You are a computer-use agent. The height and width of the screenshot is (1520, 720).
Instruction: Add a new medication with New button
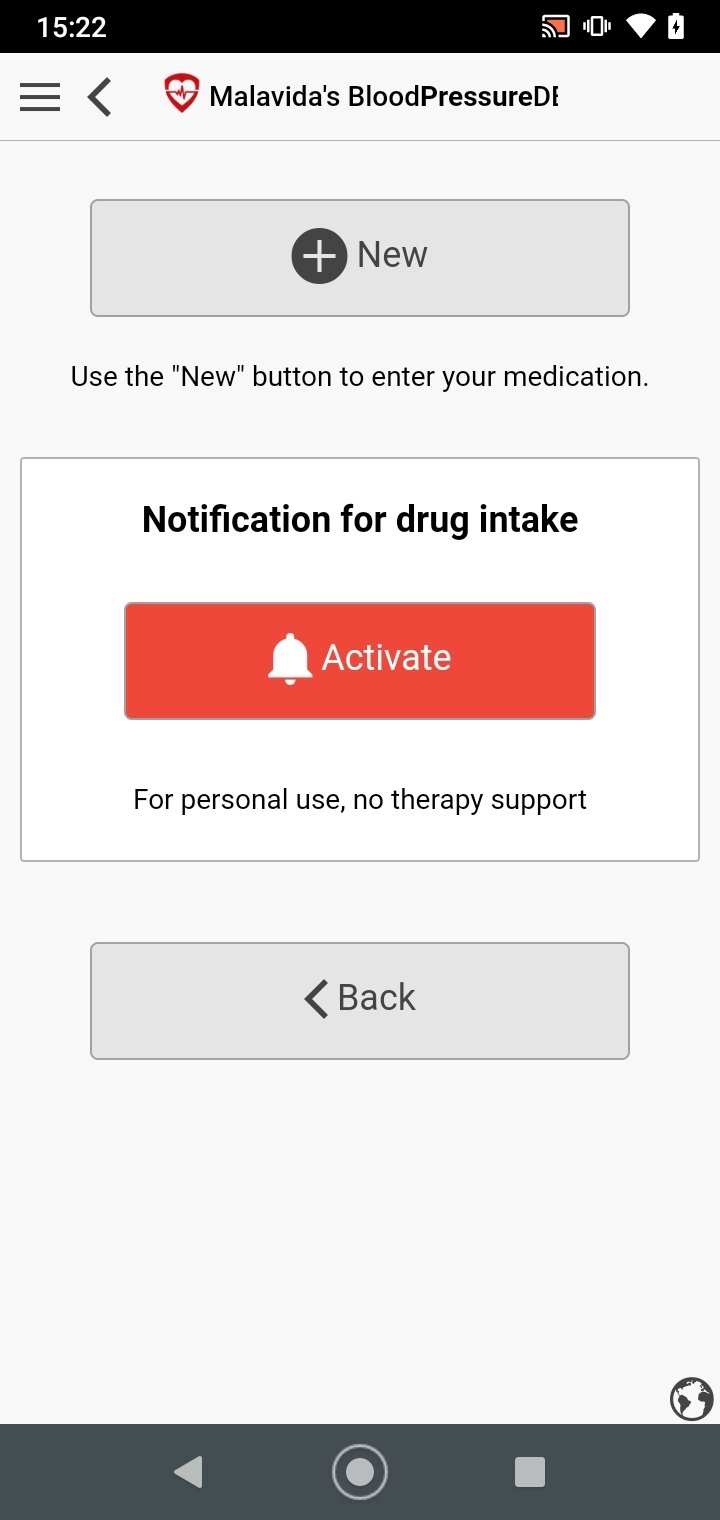[360, 258]
